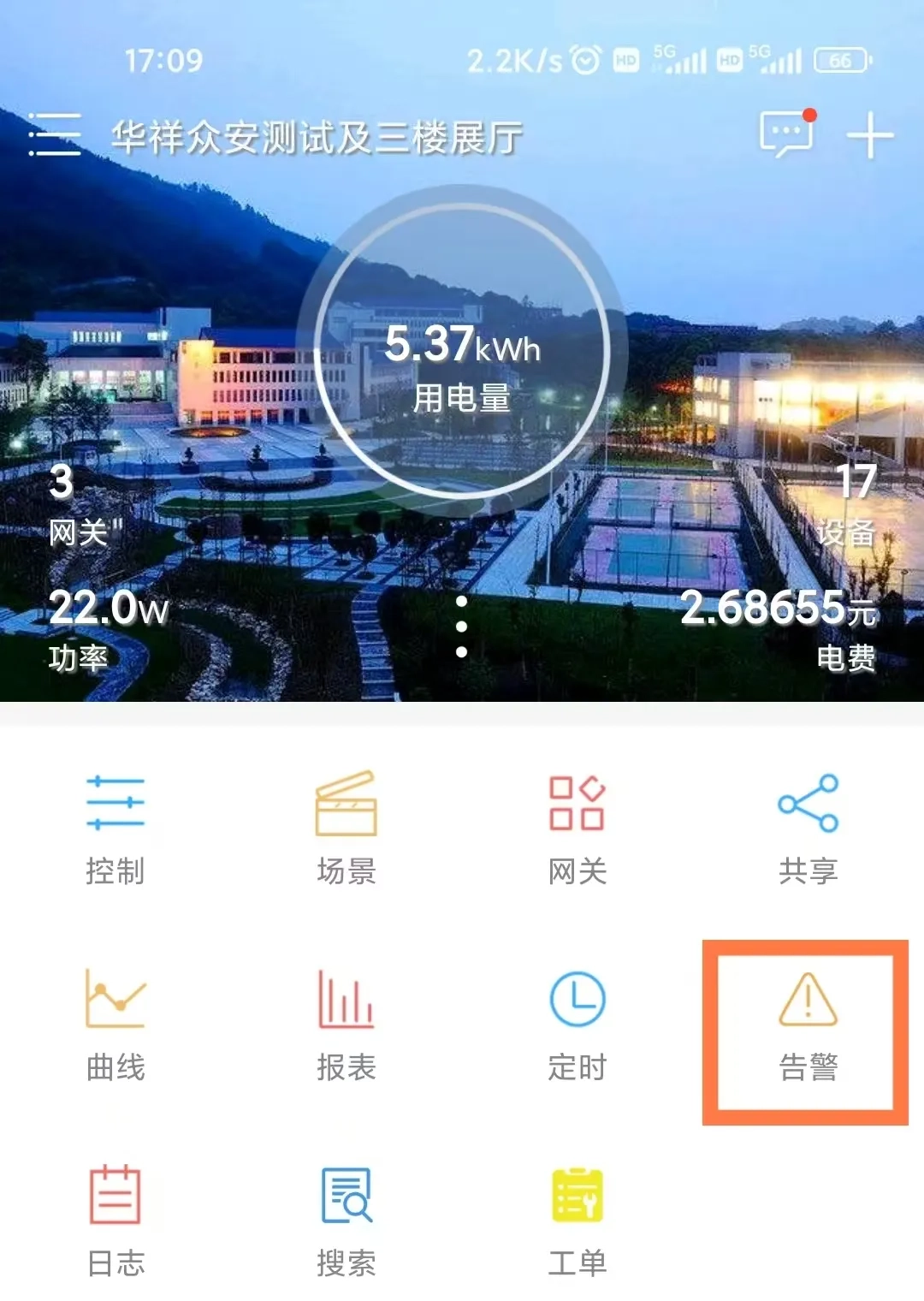Tap the plus add icon

pos(869,135)
